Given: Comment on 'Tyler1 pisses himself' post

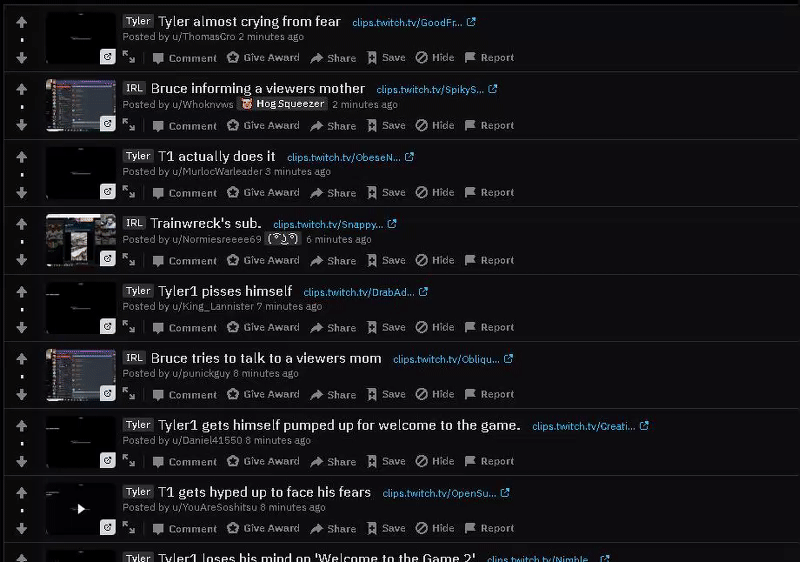Looking at the screenshot, I should tap(184, 327).
